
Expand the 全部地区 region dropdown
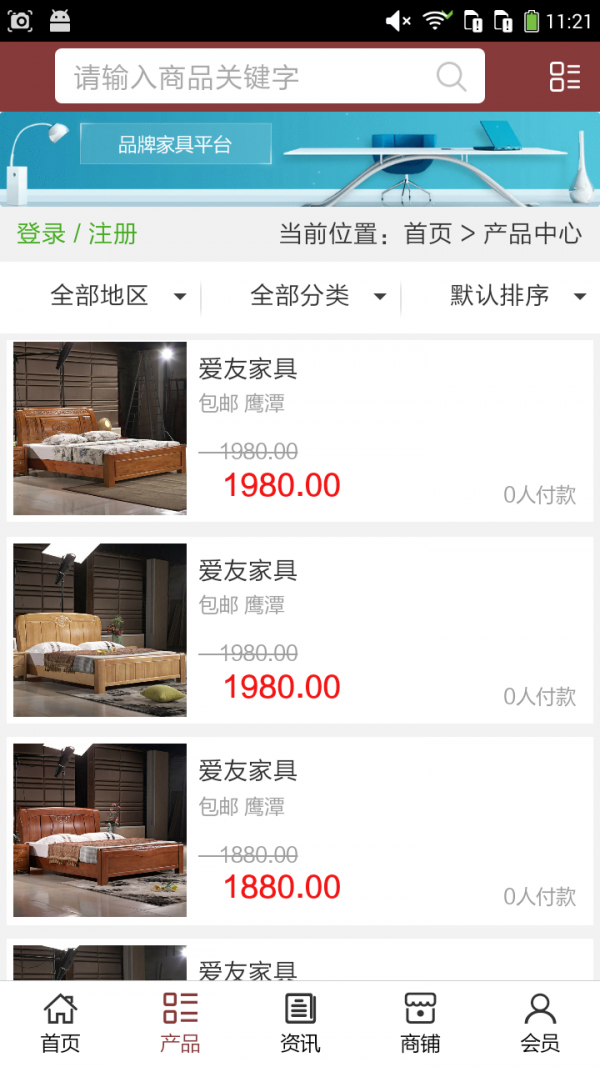[117, 296]
